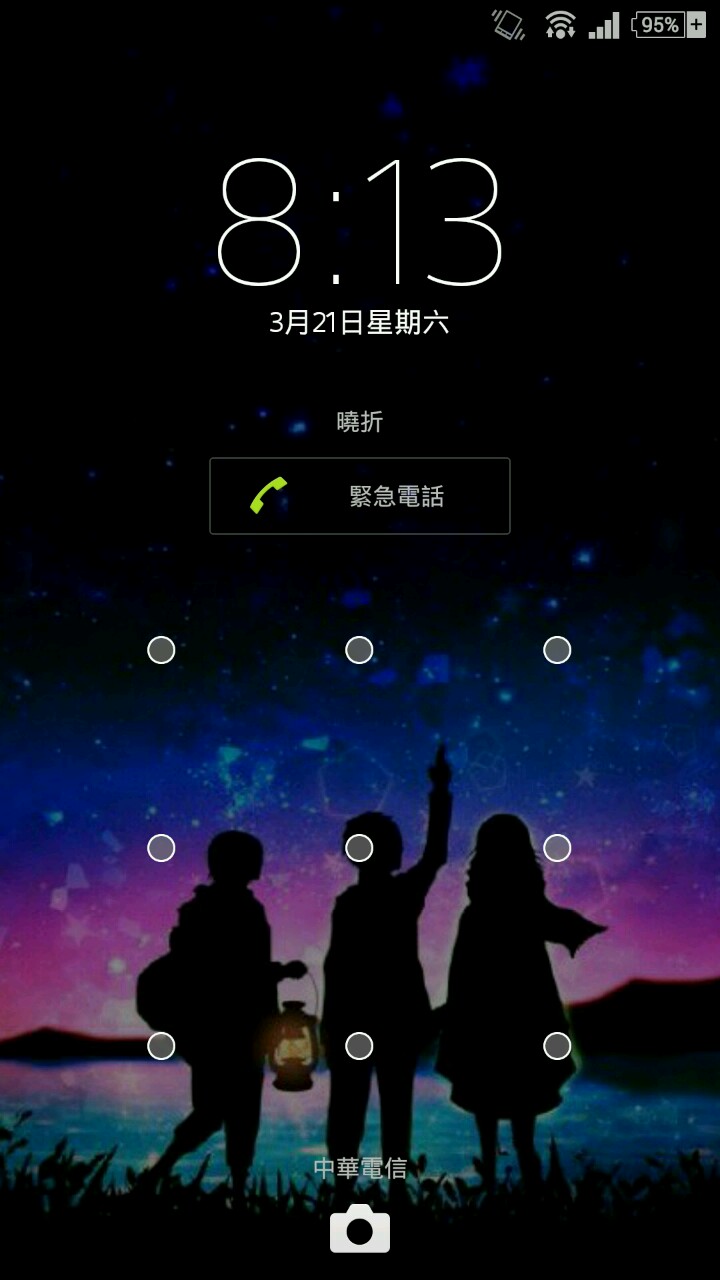Tap the top-middle pattern dot
The image size is (720, 1280).
pos(359,650)
